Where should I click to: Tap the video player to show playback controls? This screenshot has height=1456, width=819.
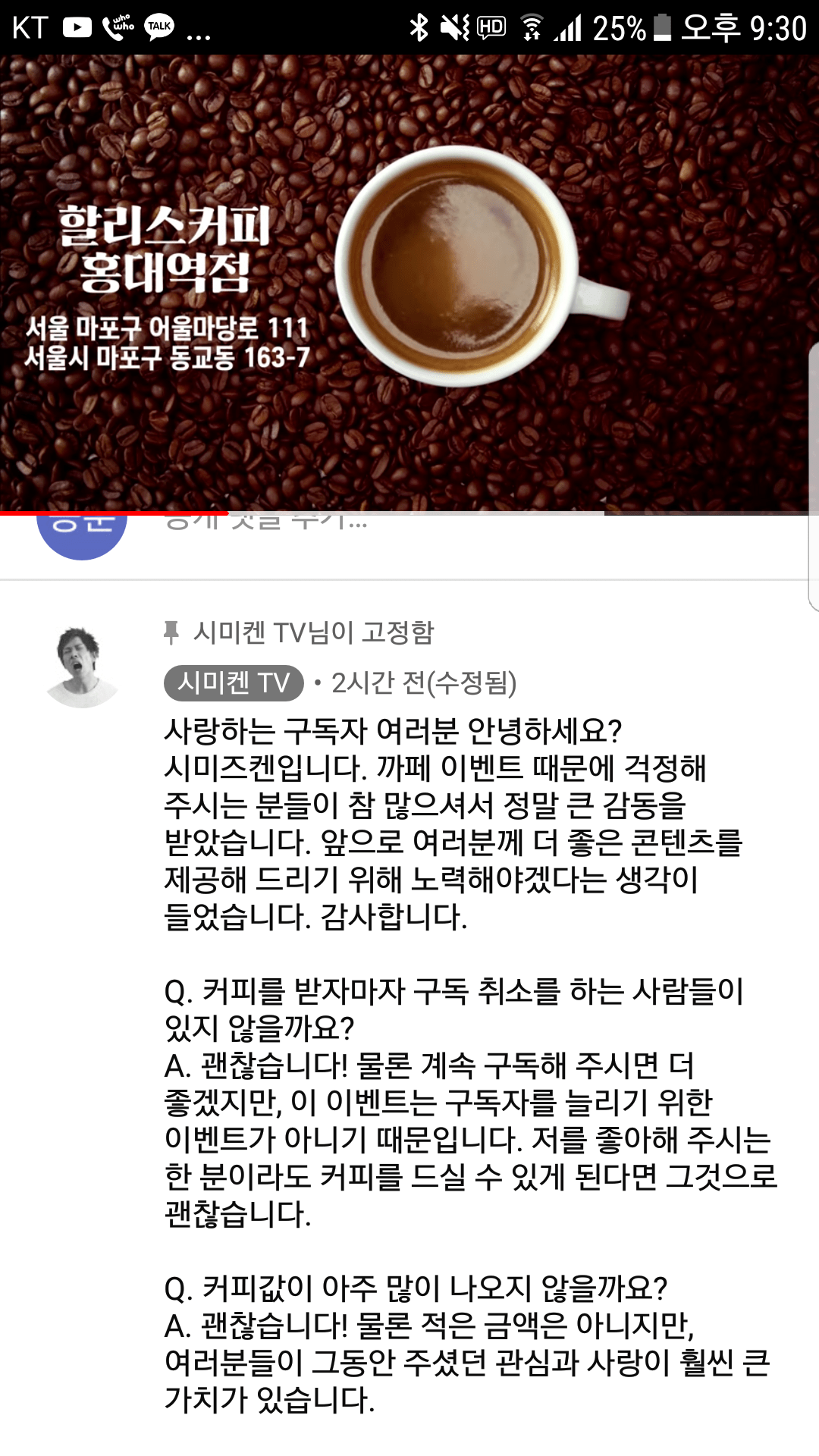pos(409,284)
